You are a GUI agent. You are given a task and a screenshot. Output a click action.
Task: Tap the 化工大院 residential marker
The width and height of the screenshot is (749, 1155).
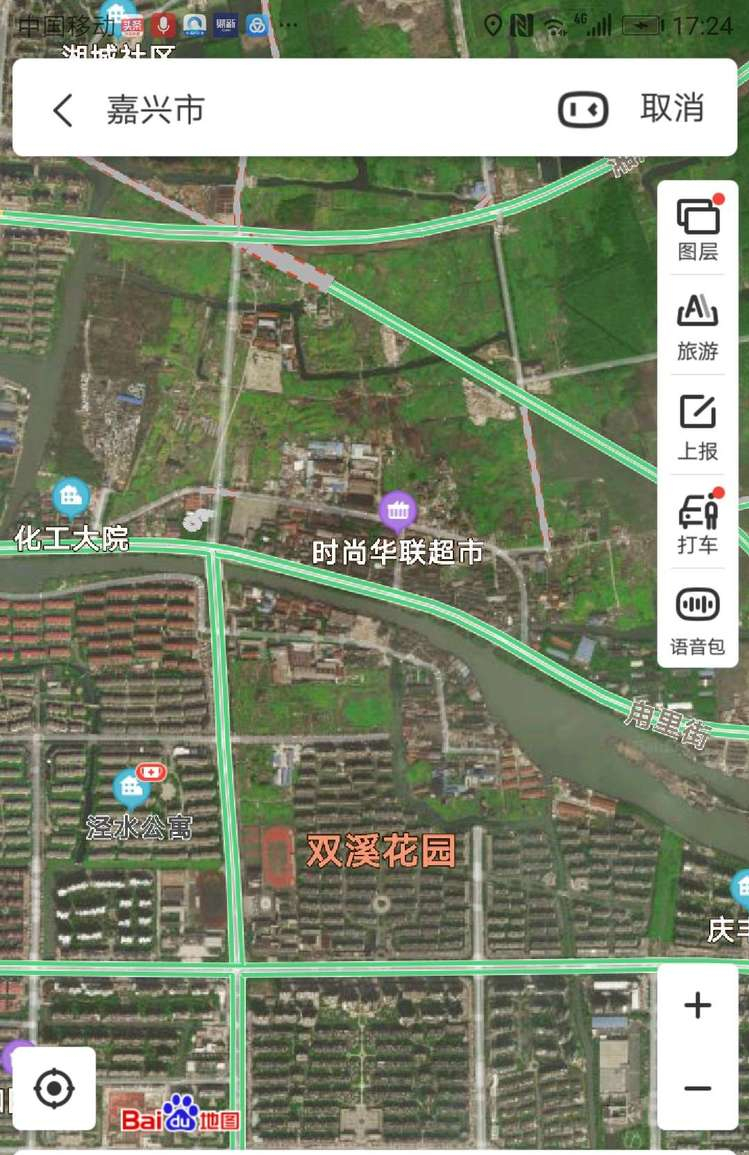(x=69, y=498)
